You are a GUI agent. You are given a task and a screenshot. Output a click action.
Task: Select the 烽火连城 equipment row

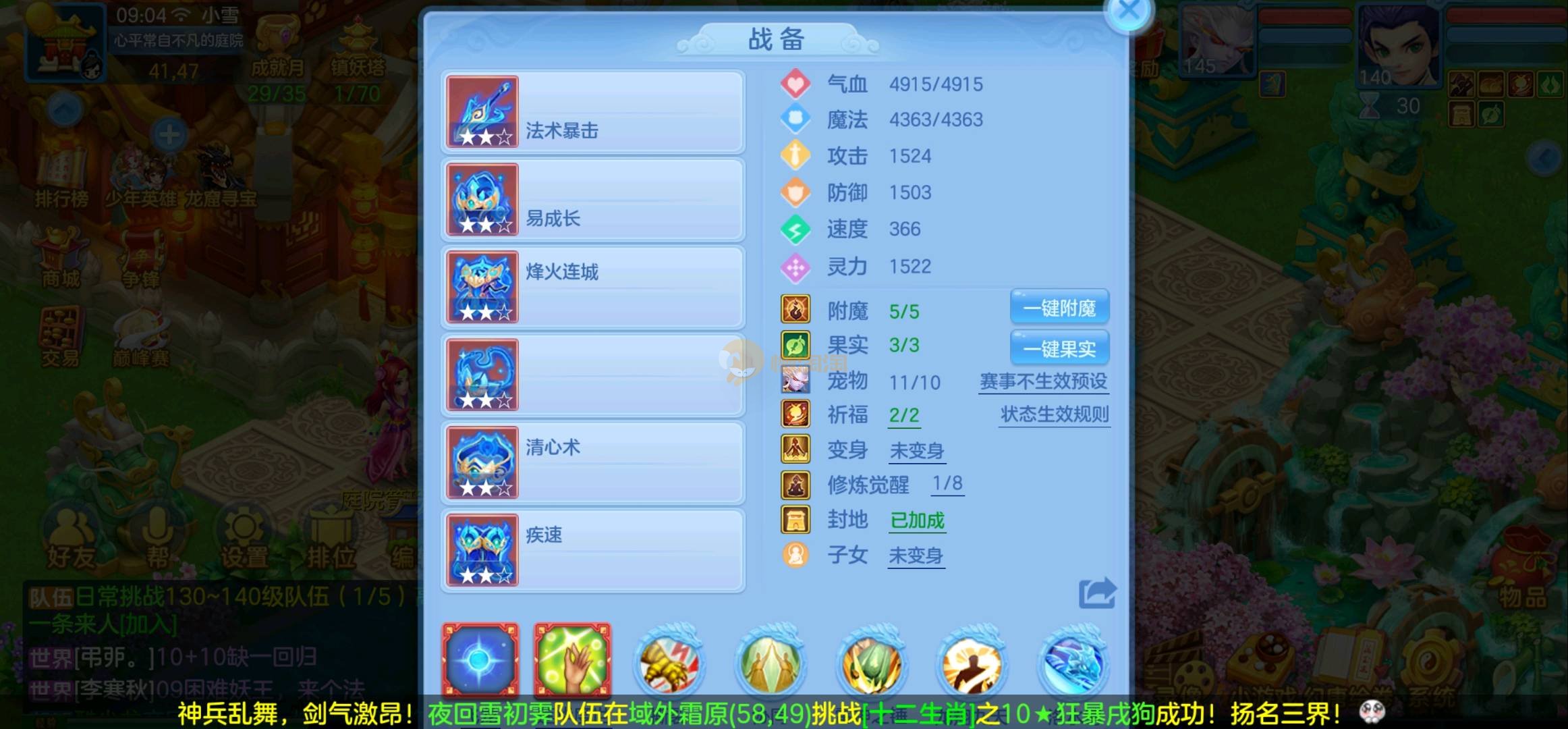[x=594, y=288]
